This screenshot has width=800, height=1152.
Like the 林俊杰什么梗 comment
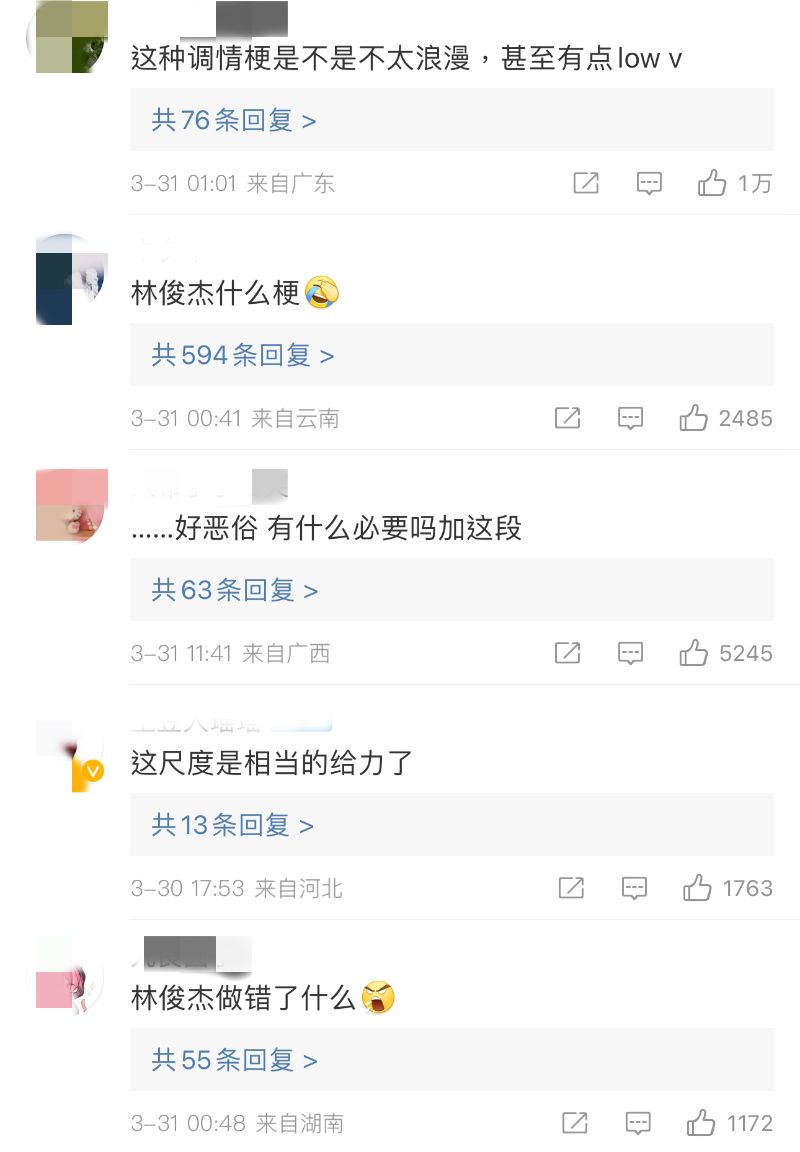[x=694, y=418]
